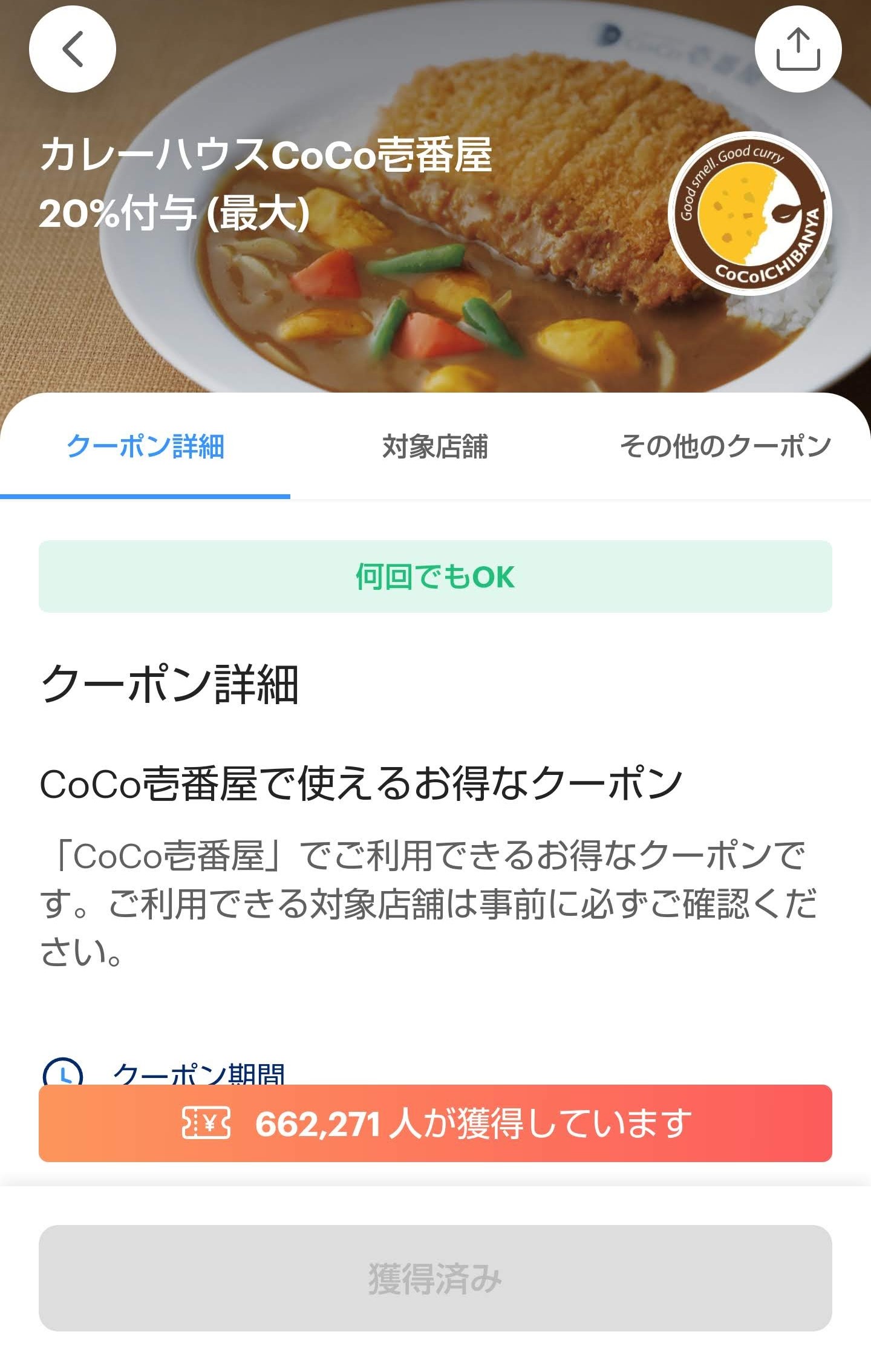Click the blue tab underline indicator
The width and height of the screenshot is (871, 1372).
coord(146,495)
